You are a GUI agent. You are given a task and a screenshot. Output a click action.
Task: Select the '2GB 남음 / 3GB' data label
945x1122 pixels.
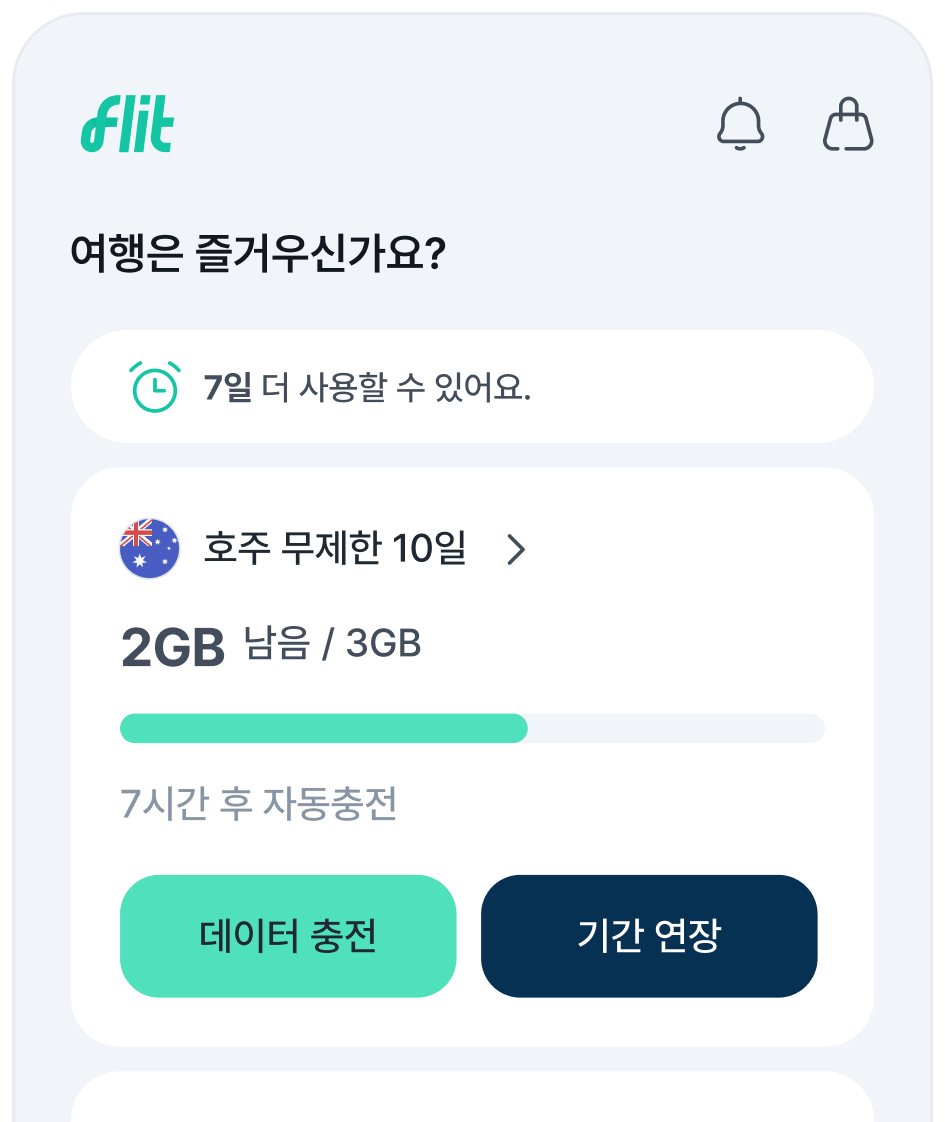tap(270, 644)
